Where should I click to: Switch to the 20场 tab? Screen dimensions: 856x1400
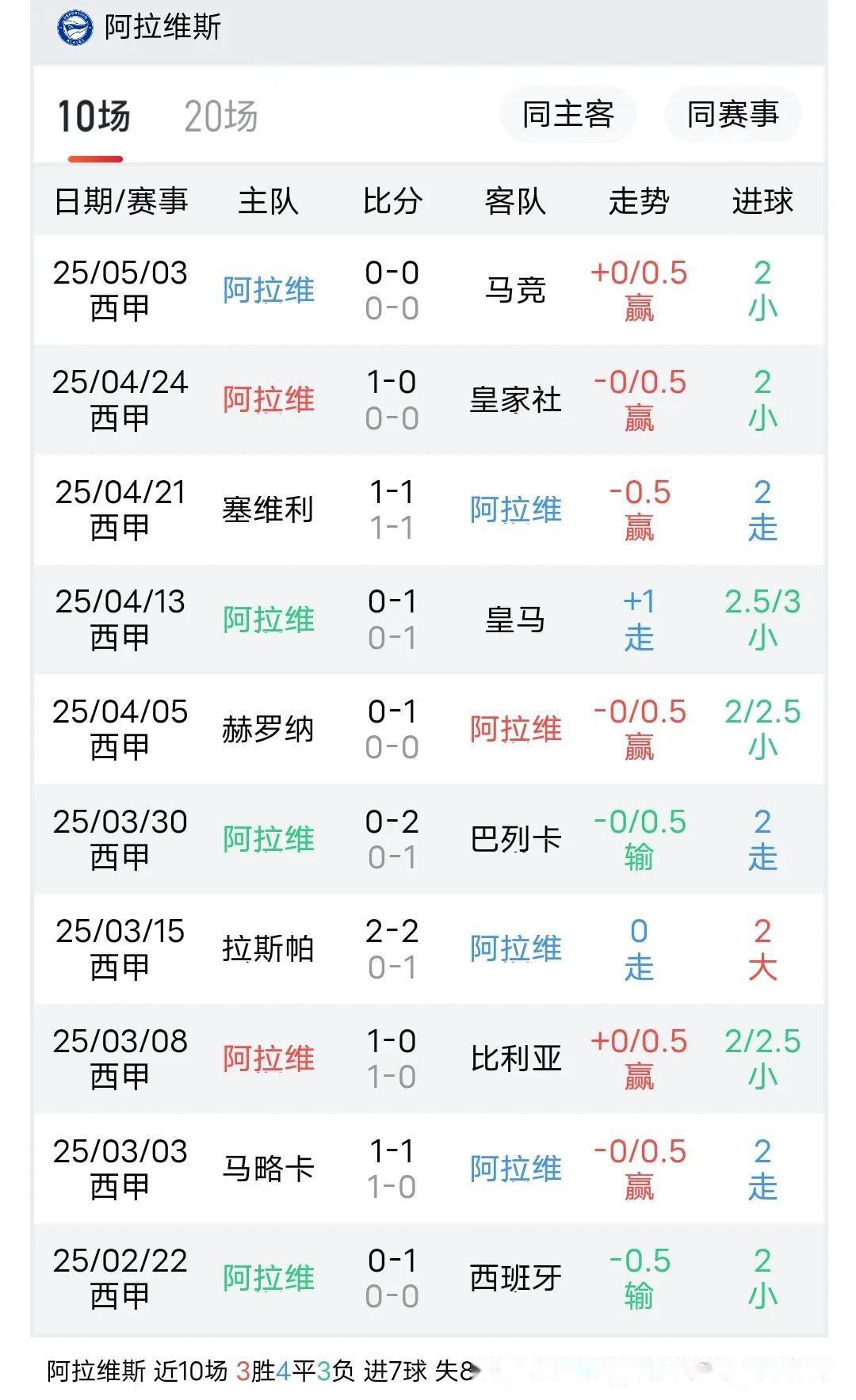(220, 116)
